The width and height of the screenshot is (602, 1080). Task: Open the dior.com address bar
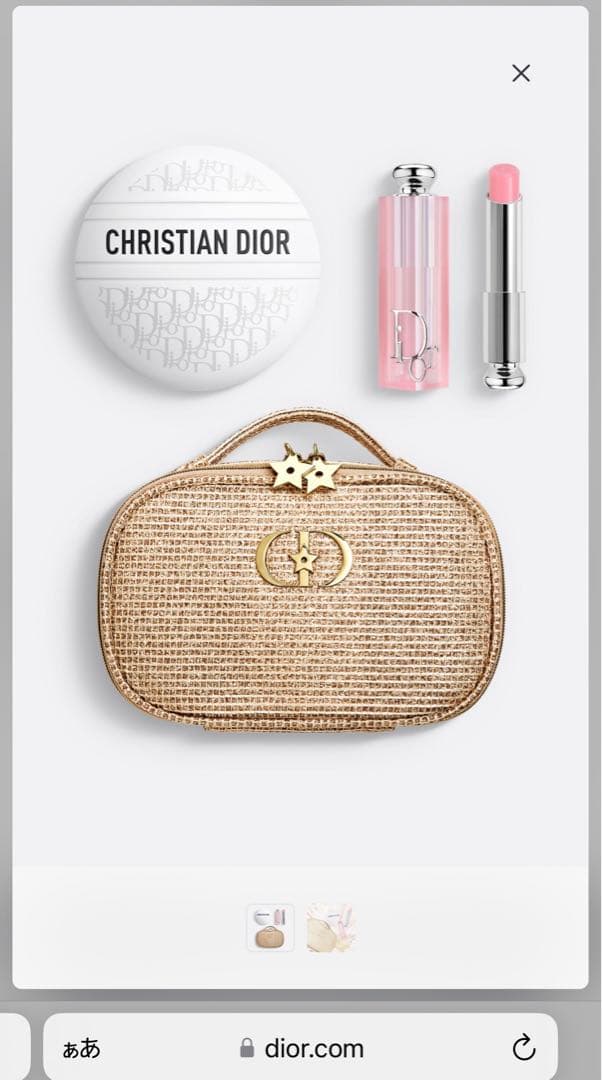click(x=301, y=1048)
